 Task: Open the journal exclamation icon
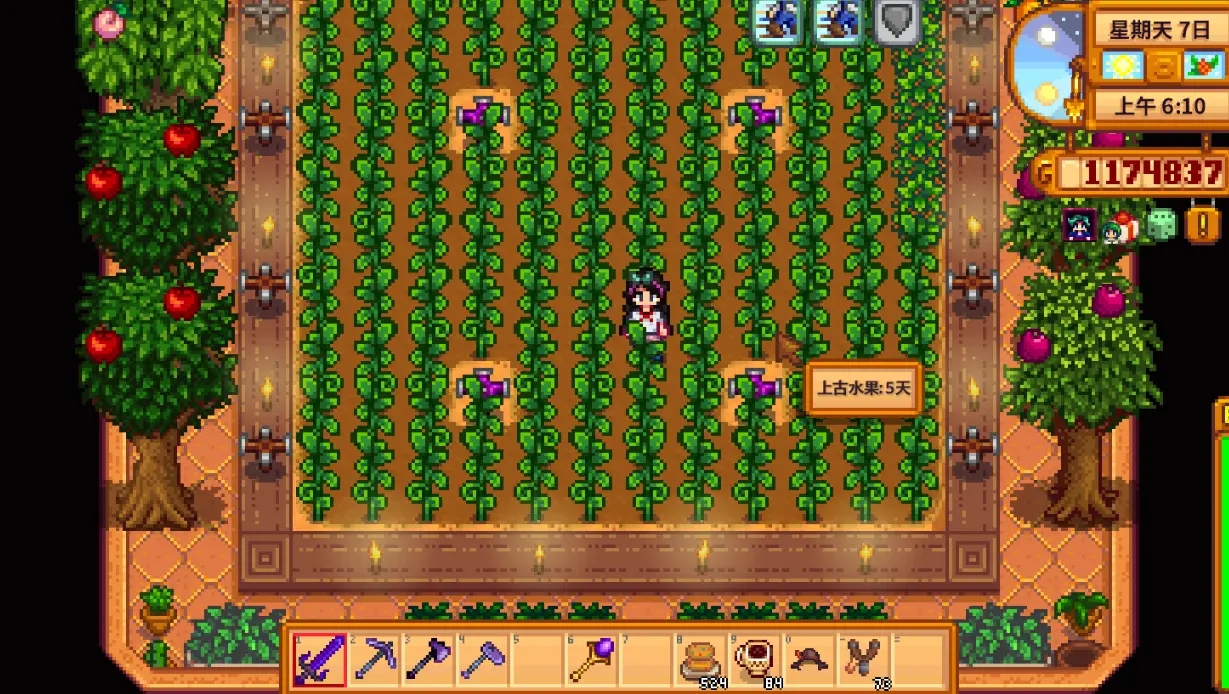[x=1203, y=224]
